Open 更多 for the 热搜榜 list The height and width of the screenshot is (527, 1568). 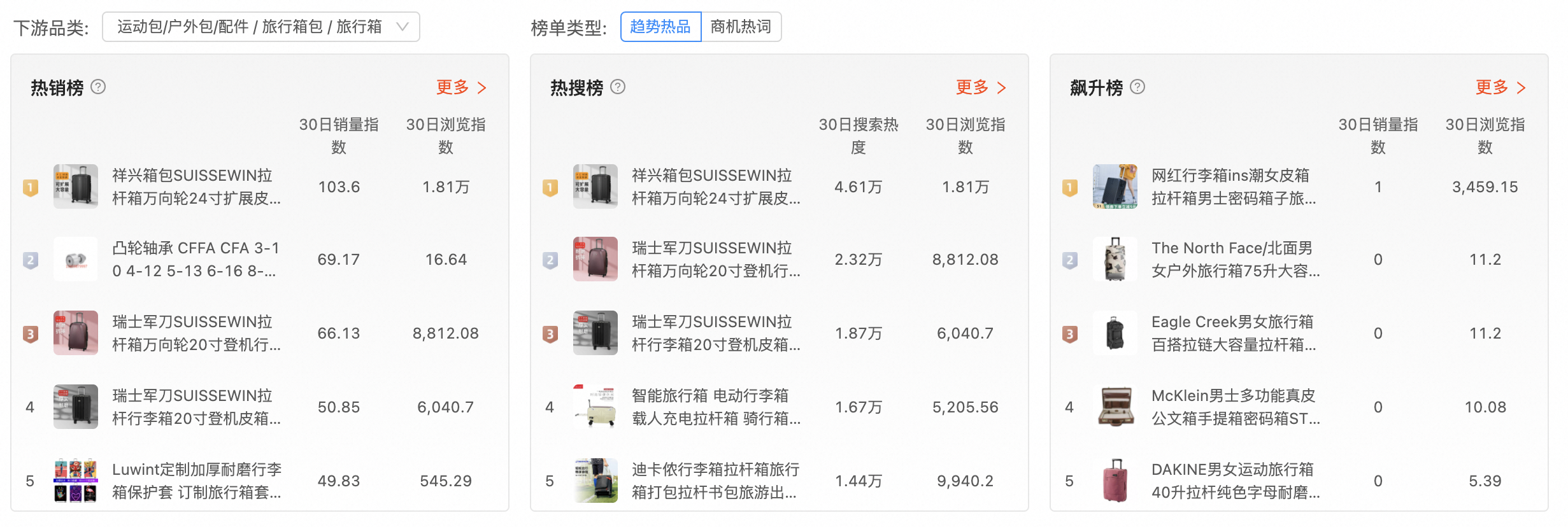pyautogui.click(x=981, y=87)
